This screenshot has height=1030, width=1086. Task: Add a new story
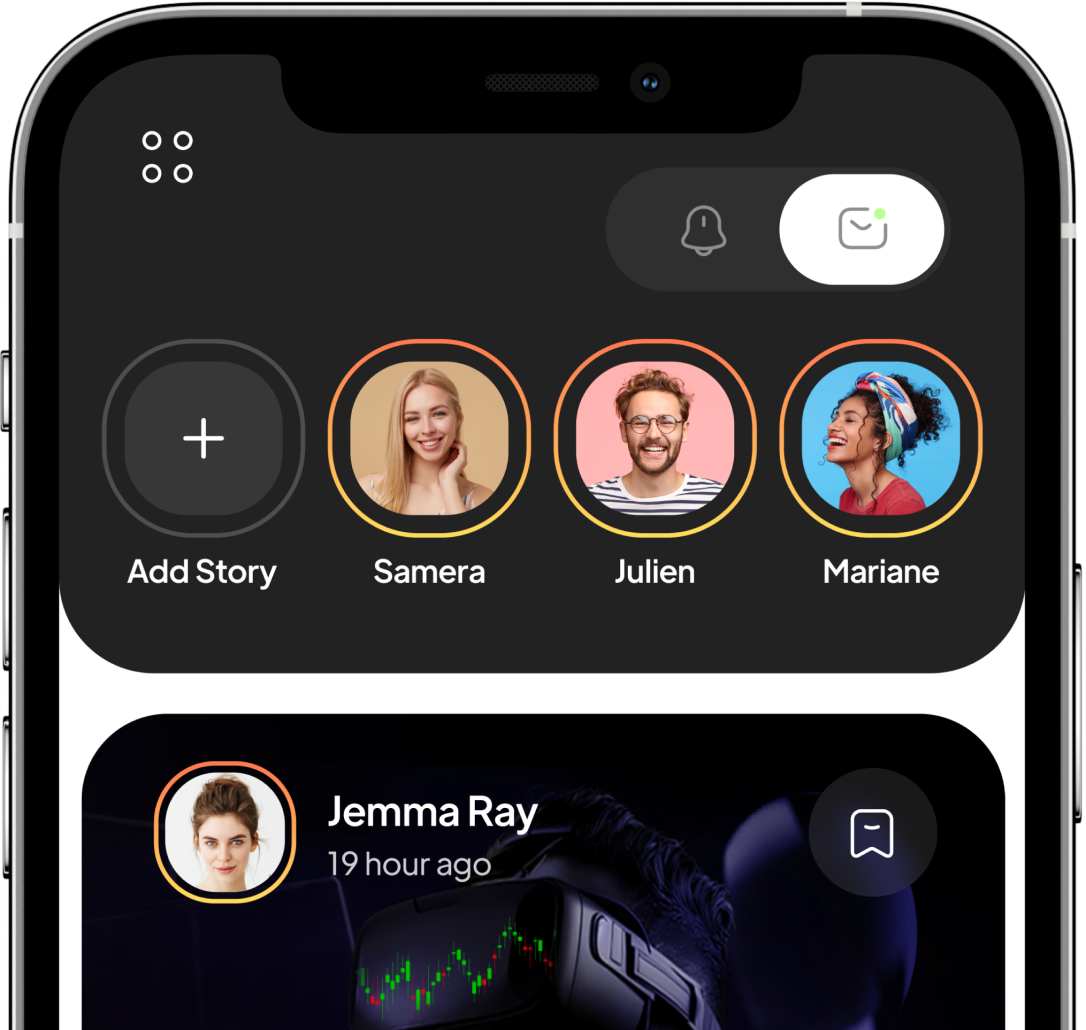coord(204,439)
